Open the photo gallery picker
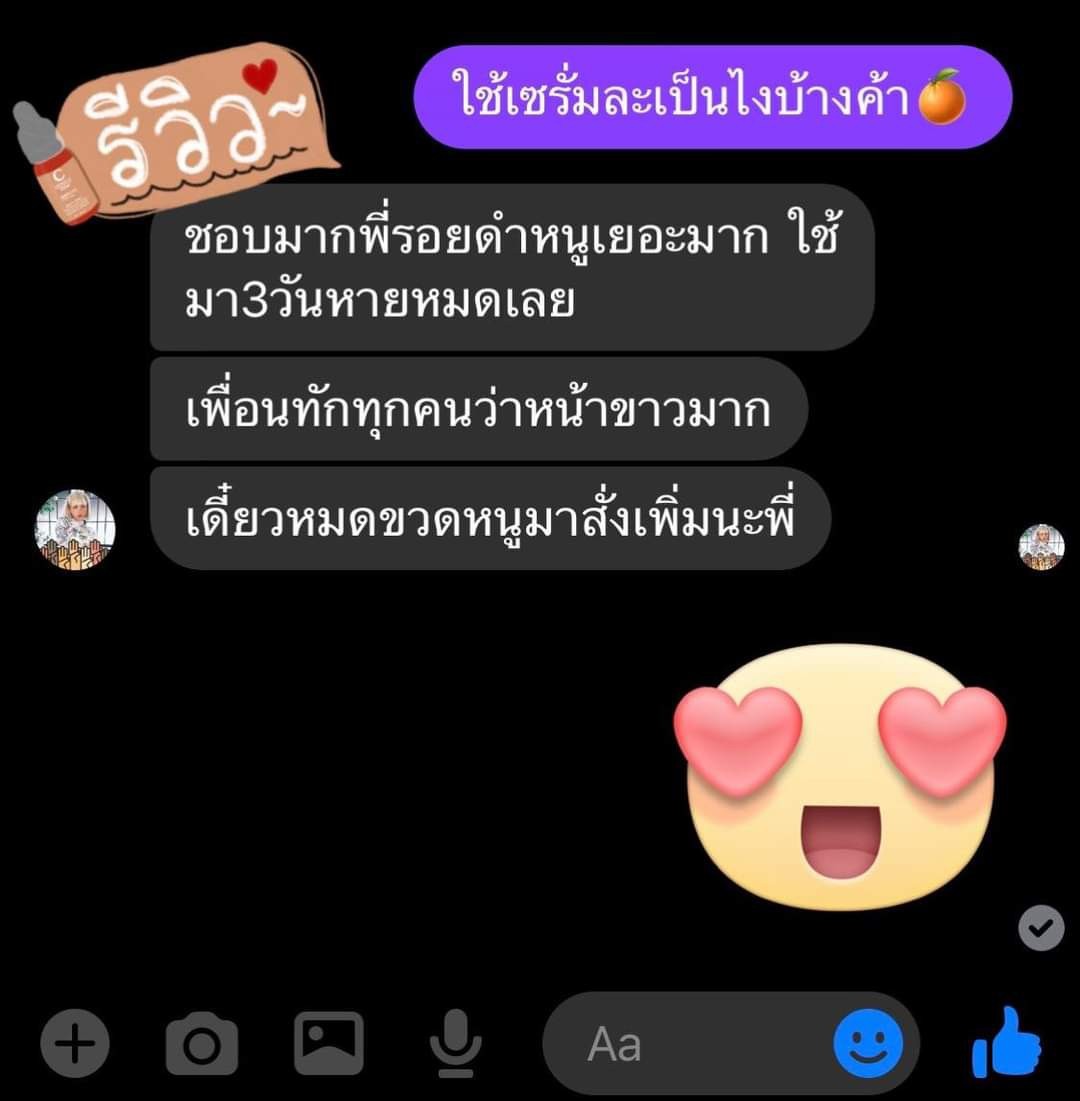The height and width of the screenshot is (1101, 1080). [x=328, y=1043]
